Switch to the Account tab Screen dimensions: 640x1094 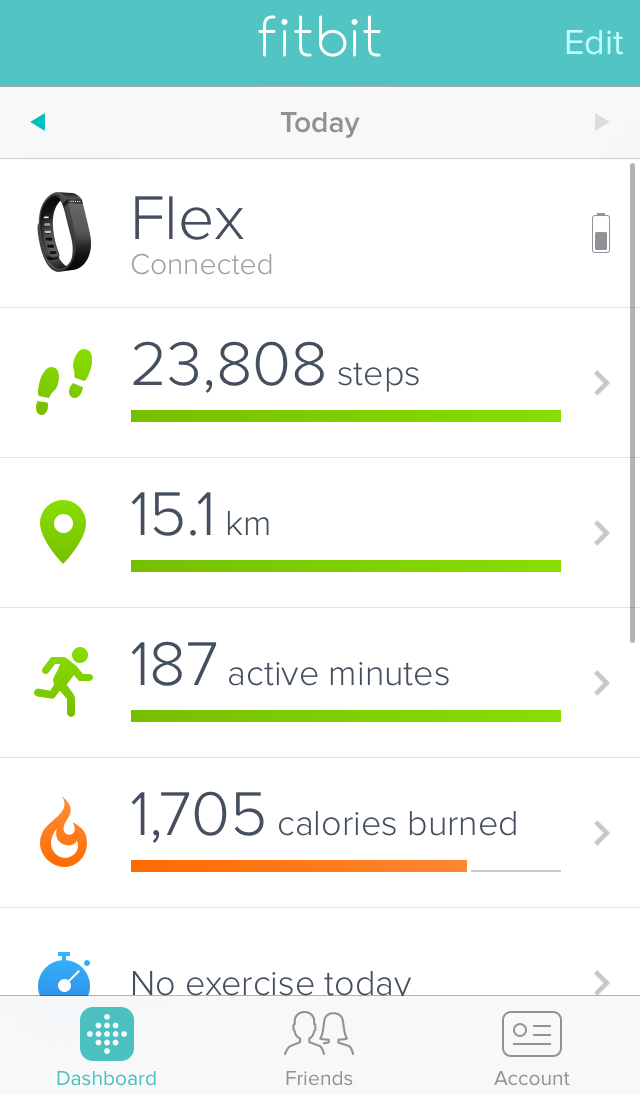point(531,1048)
